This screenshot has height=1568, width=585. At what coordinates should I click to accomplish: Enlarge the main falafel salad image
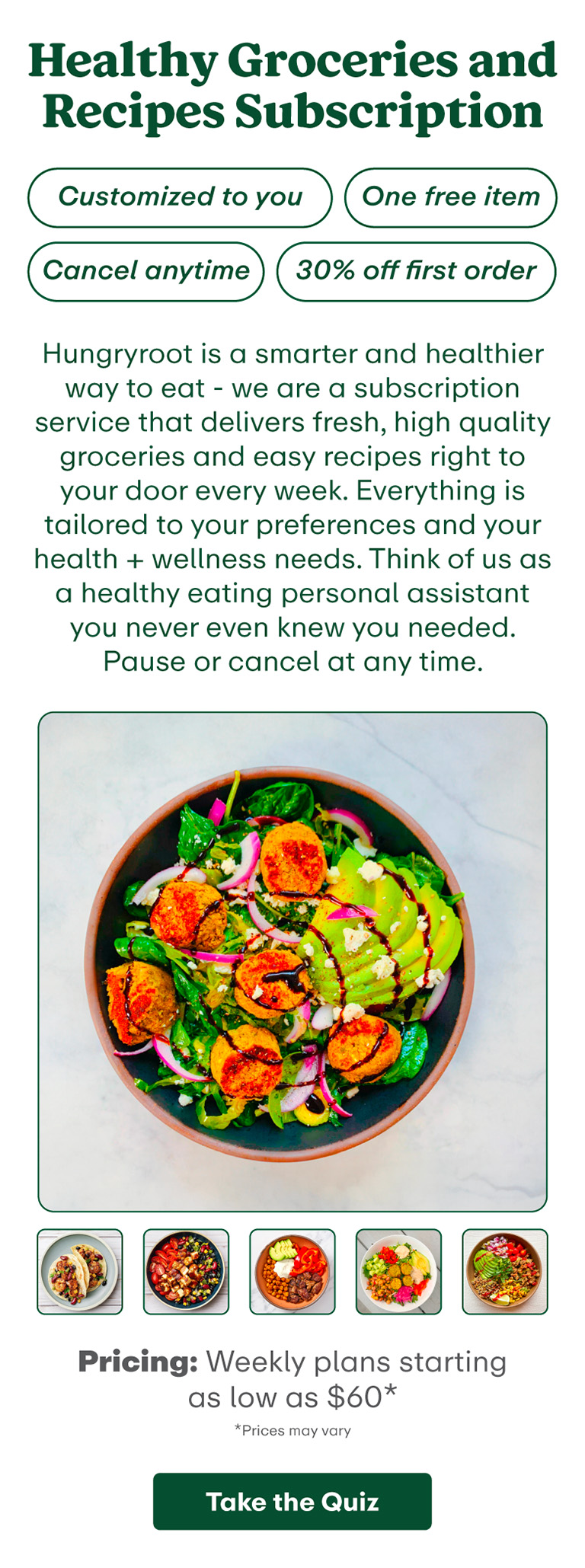click(292, 961)
